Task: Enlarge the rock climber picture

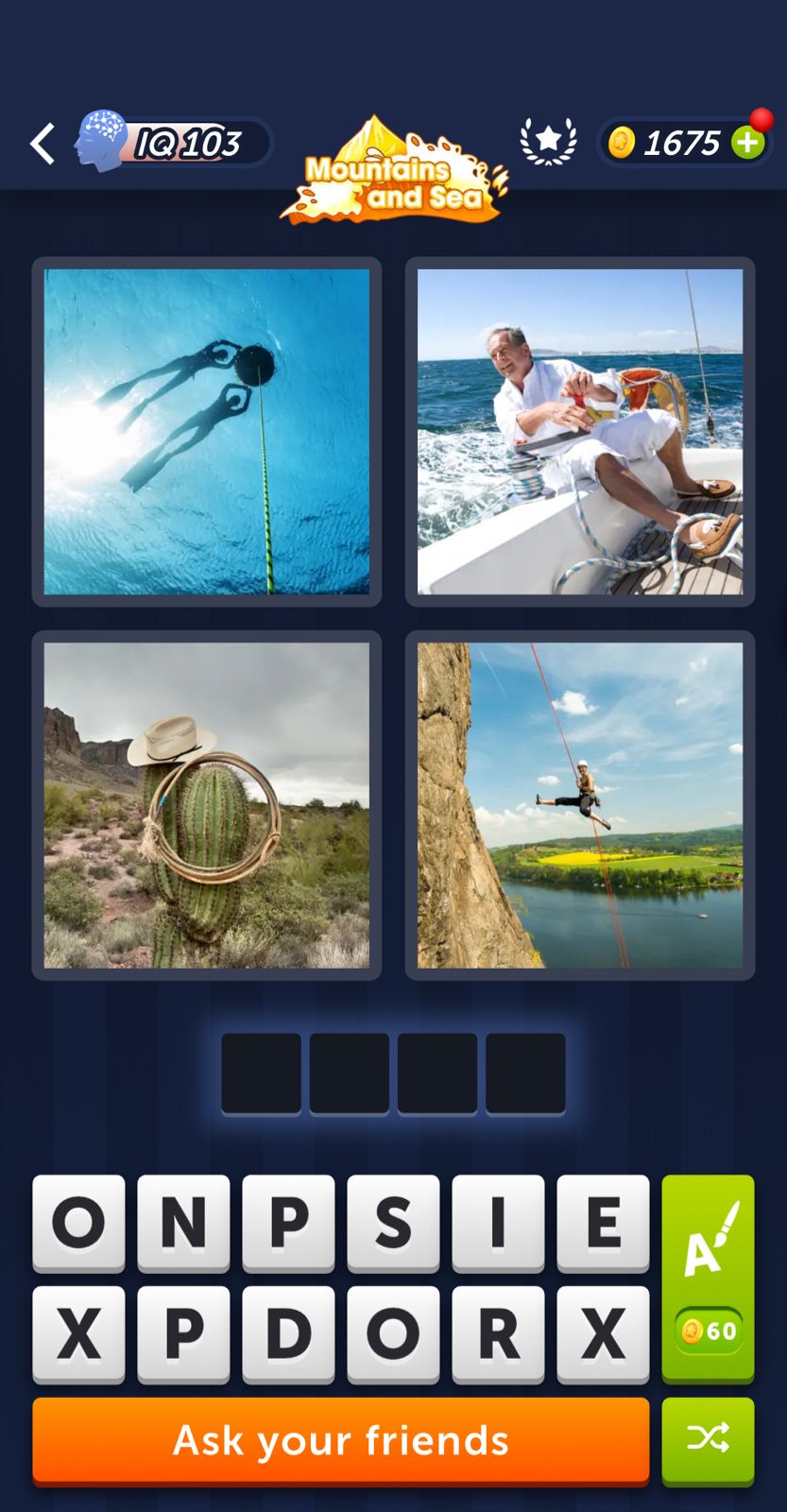Action: tap(580, 805)
